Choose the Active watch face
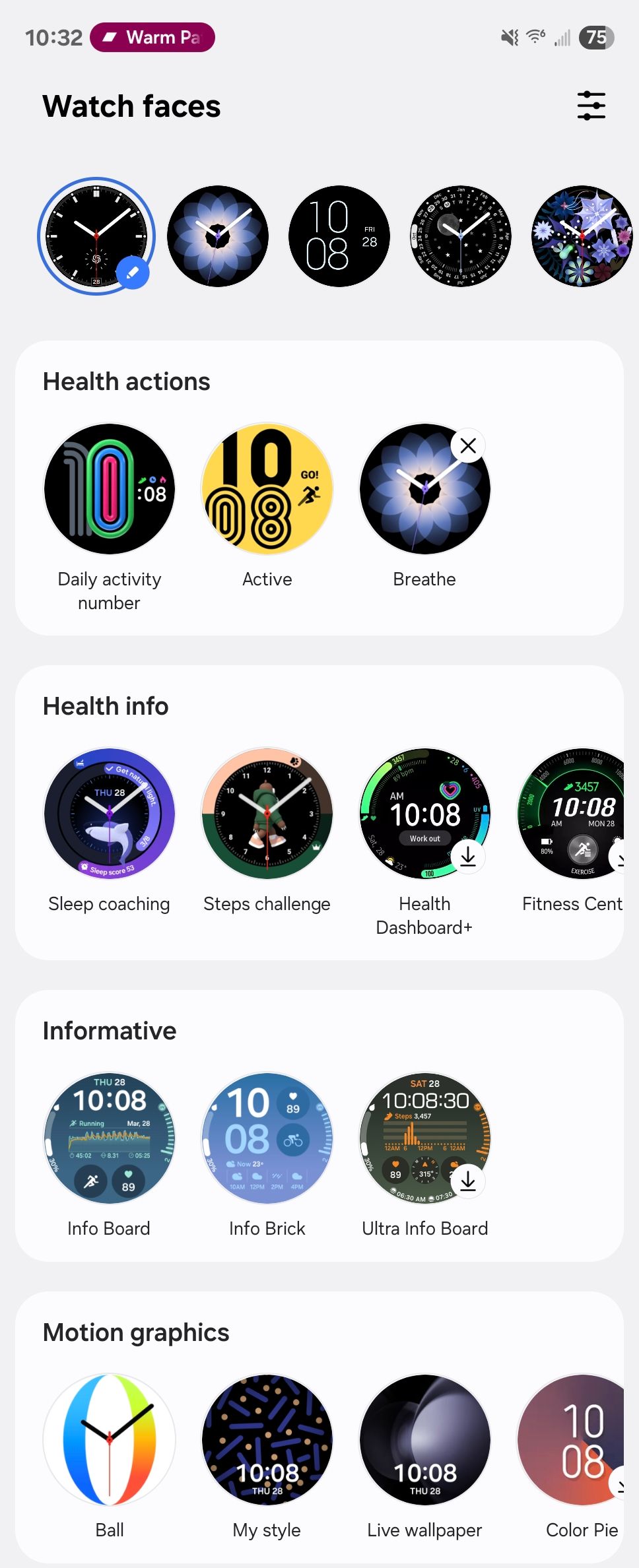 [x=267, y=489]
